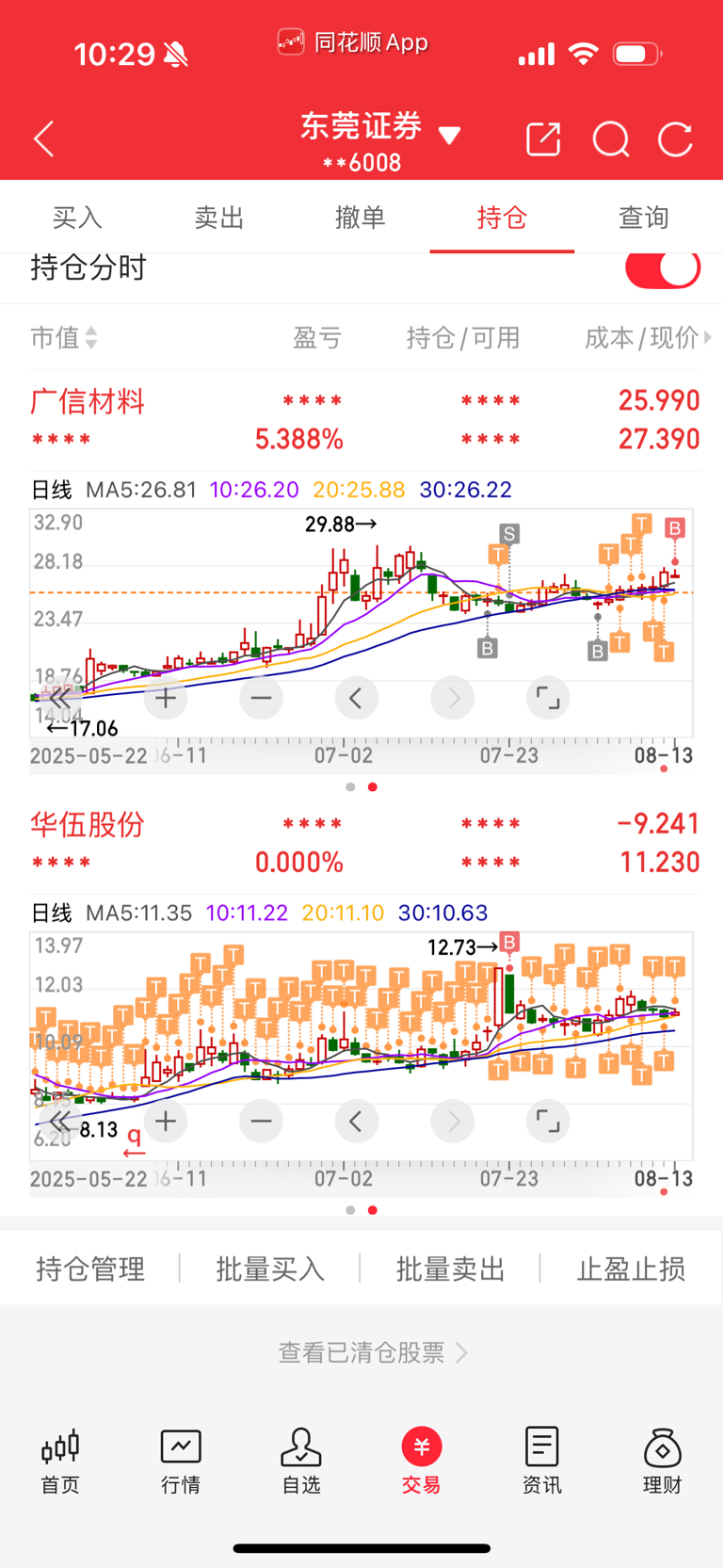Image resolution: width=724 pixels, height=1568 pixels.
Task: Open 持仓管理
Action: coord(90,1269)
